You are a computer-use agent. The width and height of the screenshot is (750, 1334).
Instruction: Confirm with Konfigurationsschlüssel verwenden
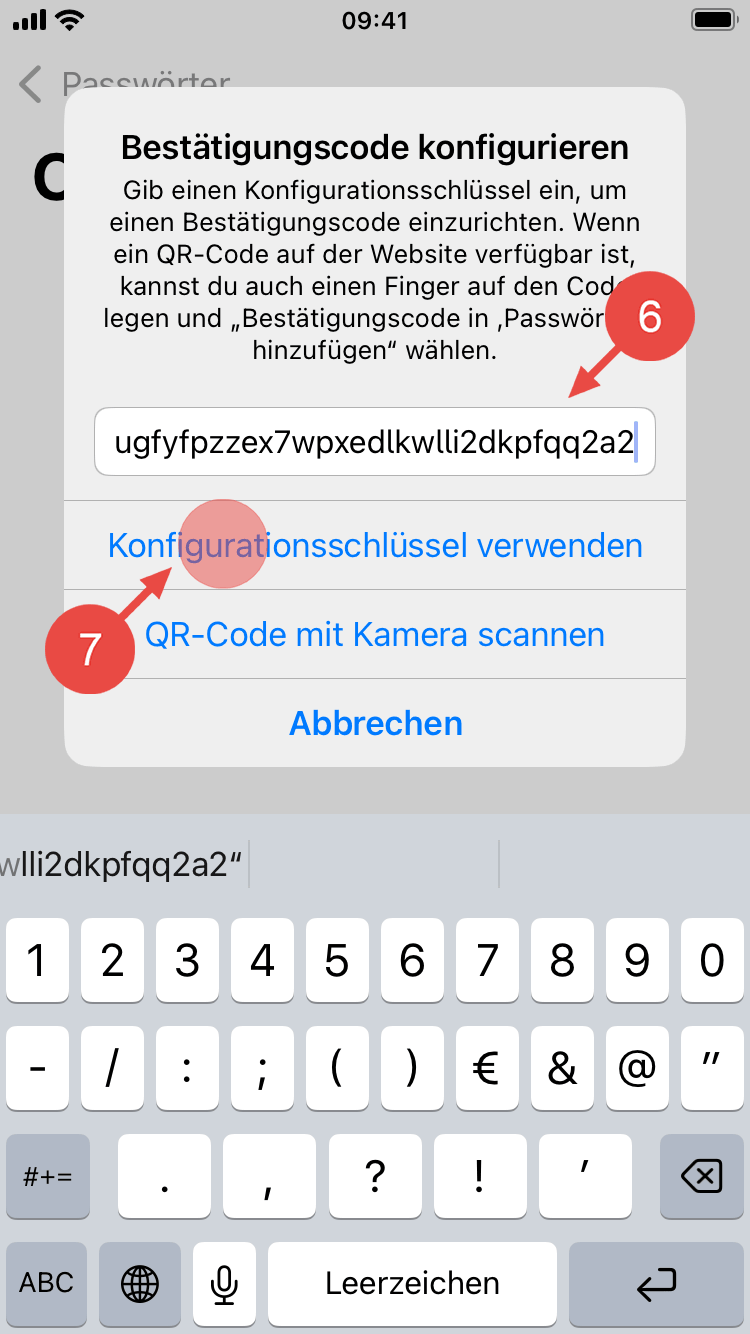[x=375, y=546]
